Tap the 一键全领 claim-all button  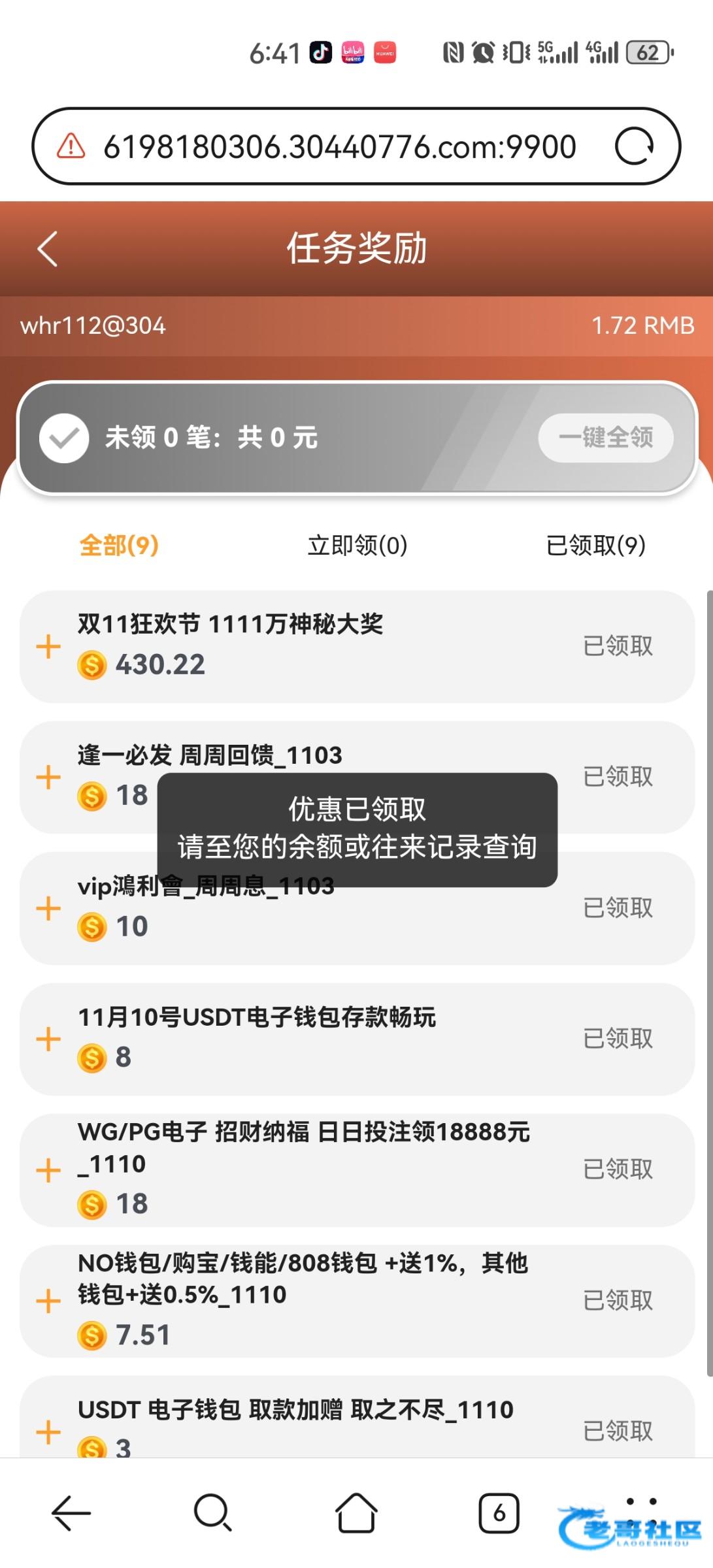click(606, 438)
